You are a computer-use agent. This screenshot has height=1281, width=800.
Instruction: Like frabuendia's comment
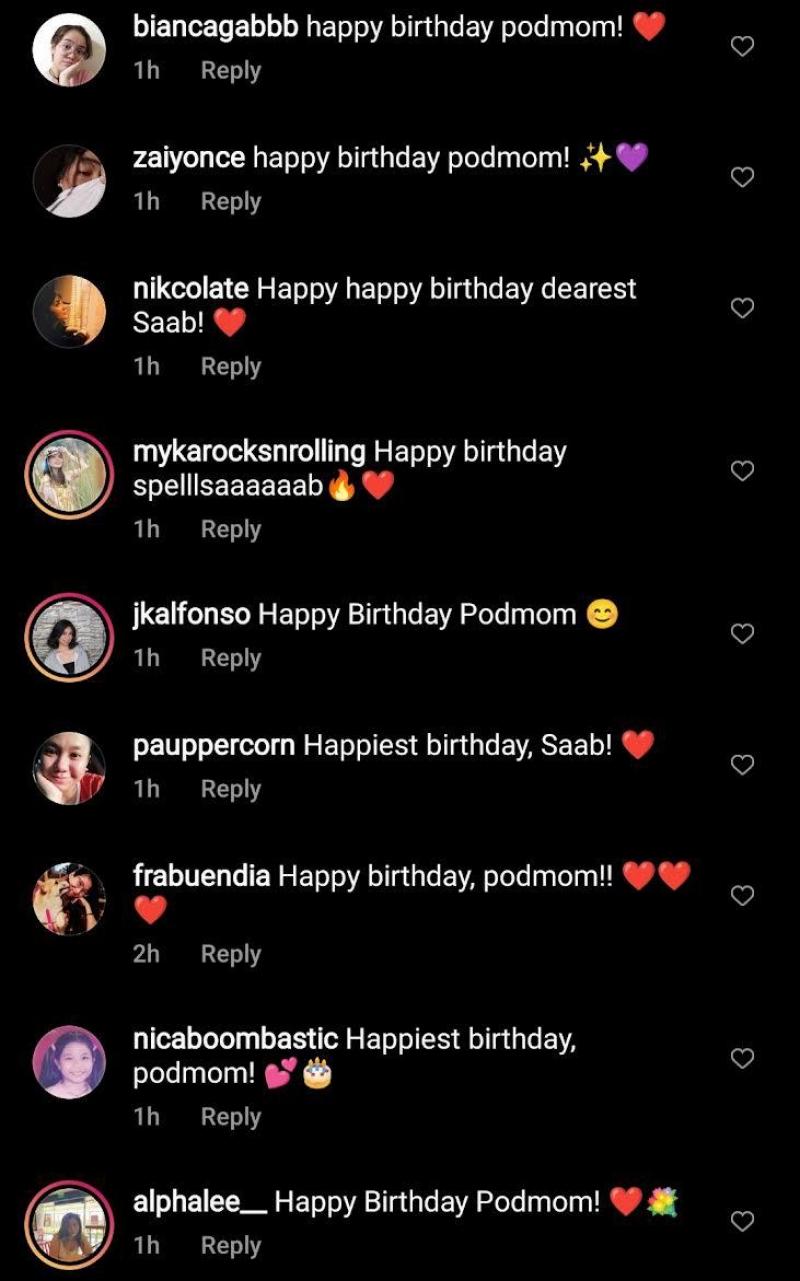[742, 896]
